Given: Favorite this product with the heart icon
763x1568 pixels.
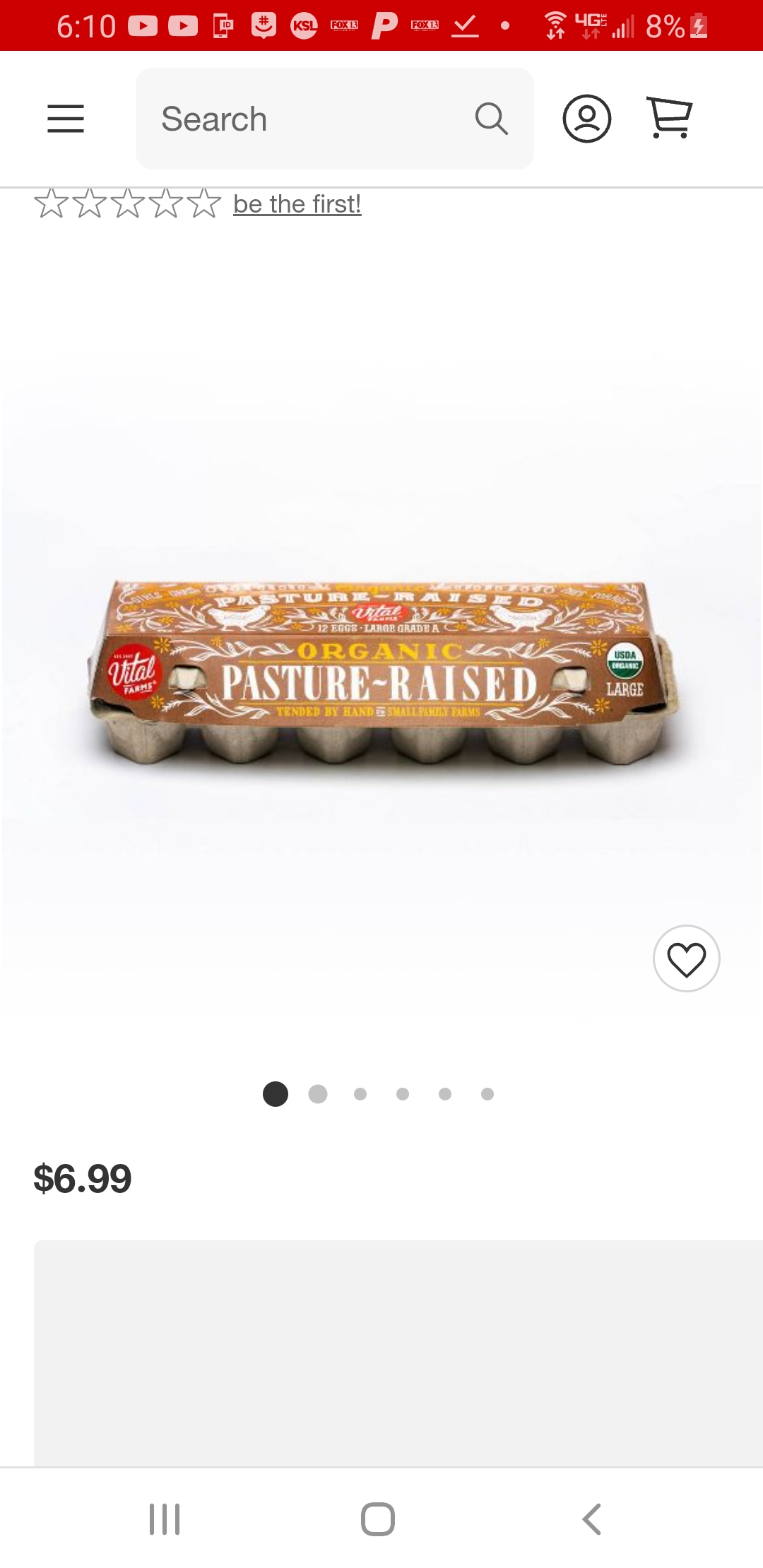Looking at the screenshot, I should (x=686, y=958).
